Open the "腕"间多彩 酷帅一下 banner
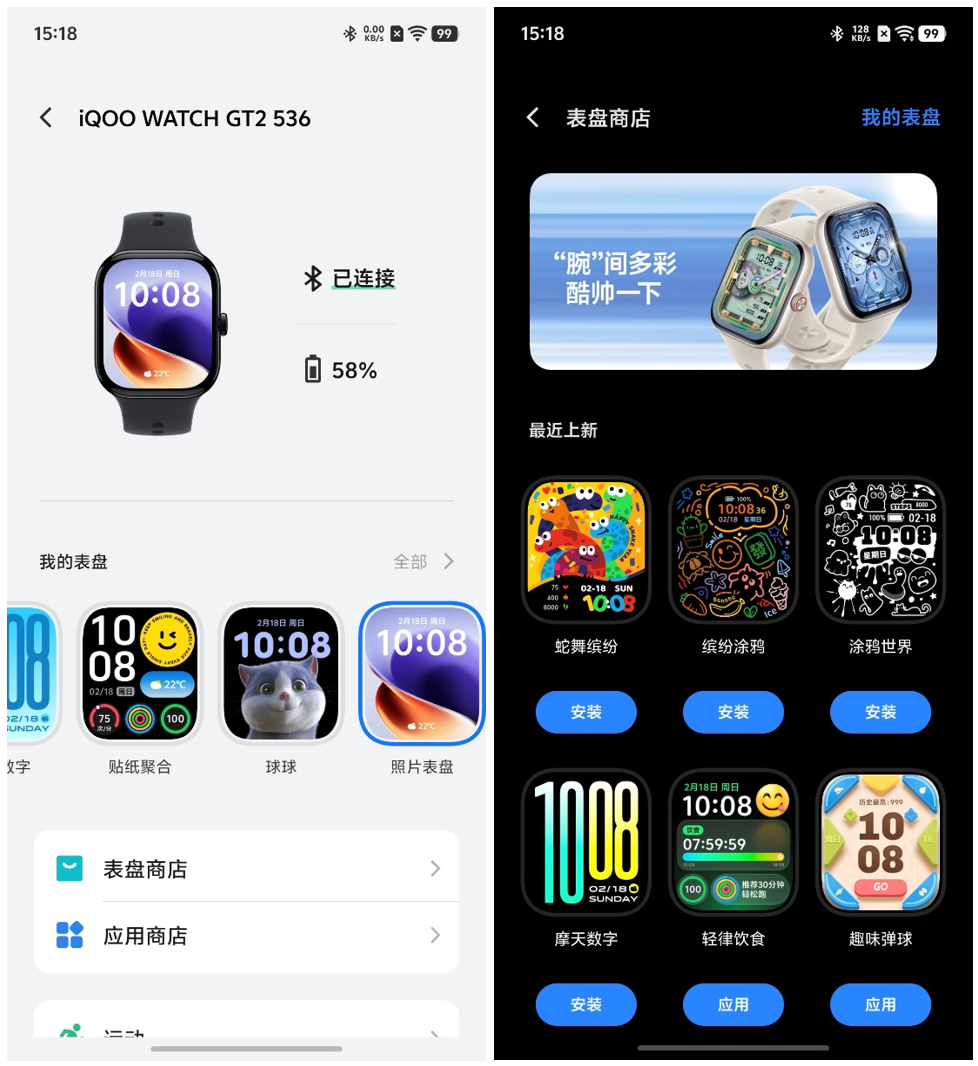The height and width of the screenshot is (1066, 978). [x=733, y=272]
